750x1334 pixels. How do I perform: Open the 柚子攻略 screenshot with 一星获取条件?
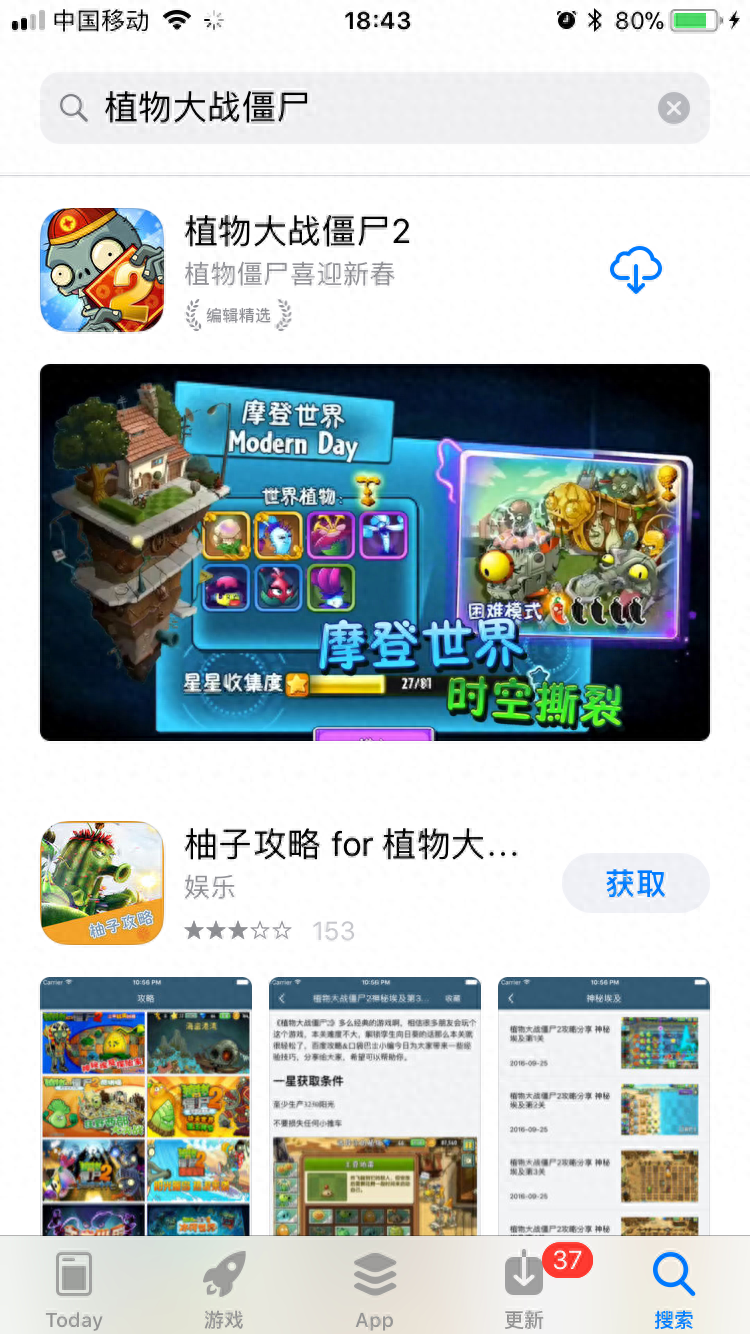pyautogui.click(x=375, y=1105)
